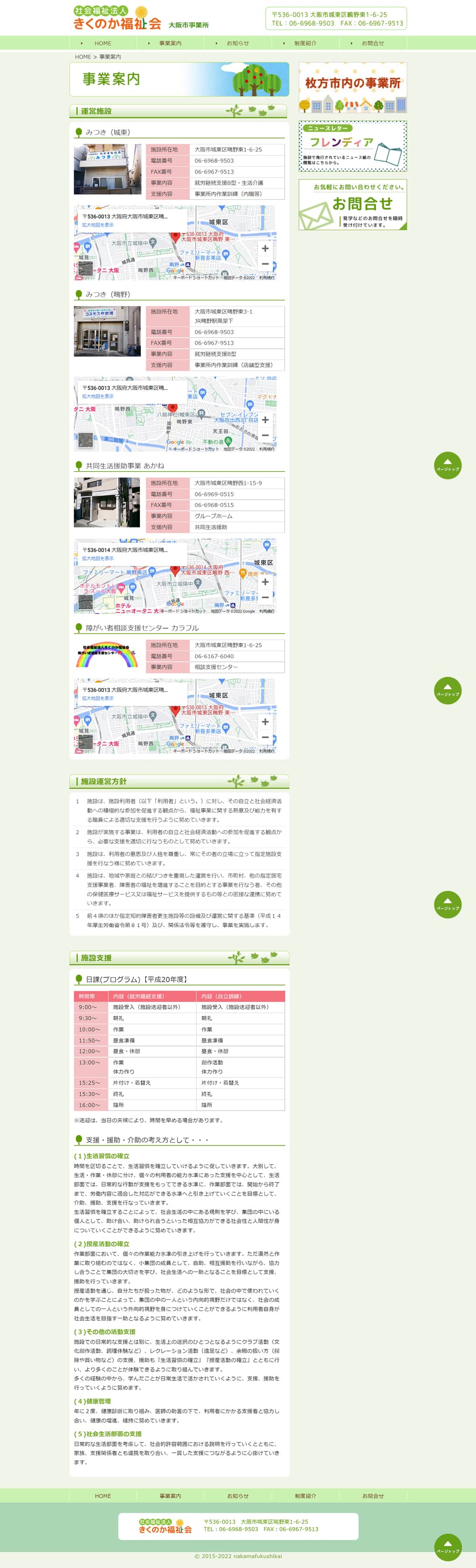This screenshot has height=1568, width=476.
Task: Open 制度紹介 in top navigation bar
Action: coord(305,43)
